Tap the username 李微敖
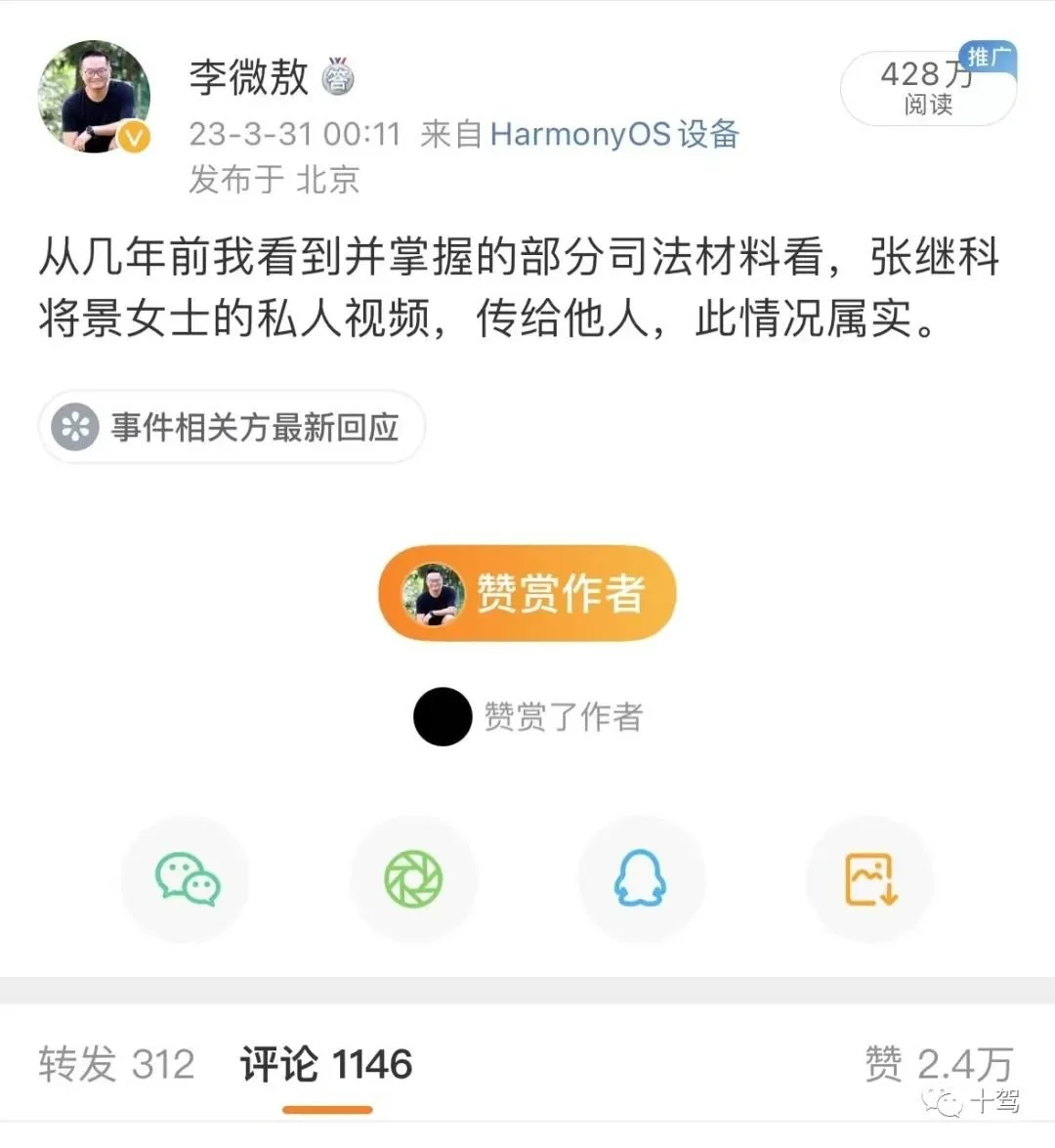 click(x=249, y=76)
